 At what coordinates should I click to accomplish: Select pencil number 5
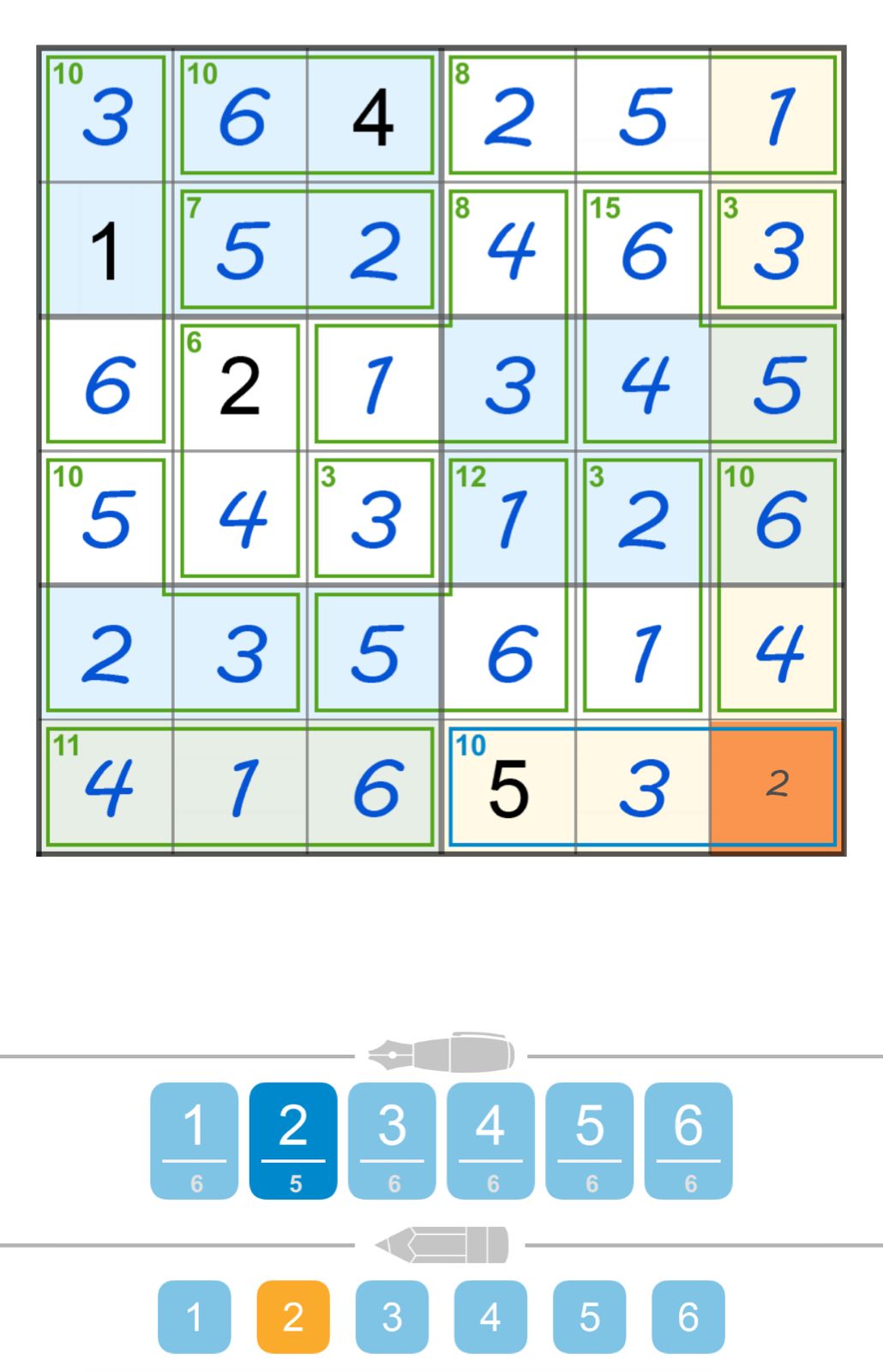(x=586, y=1317)
